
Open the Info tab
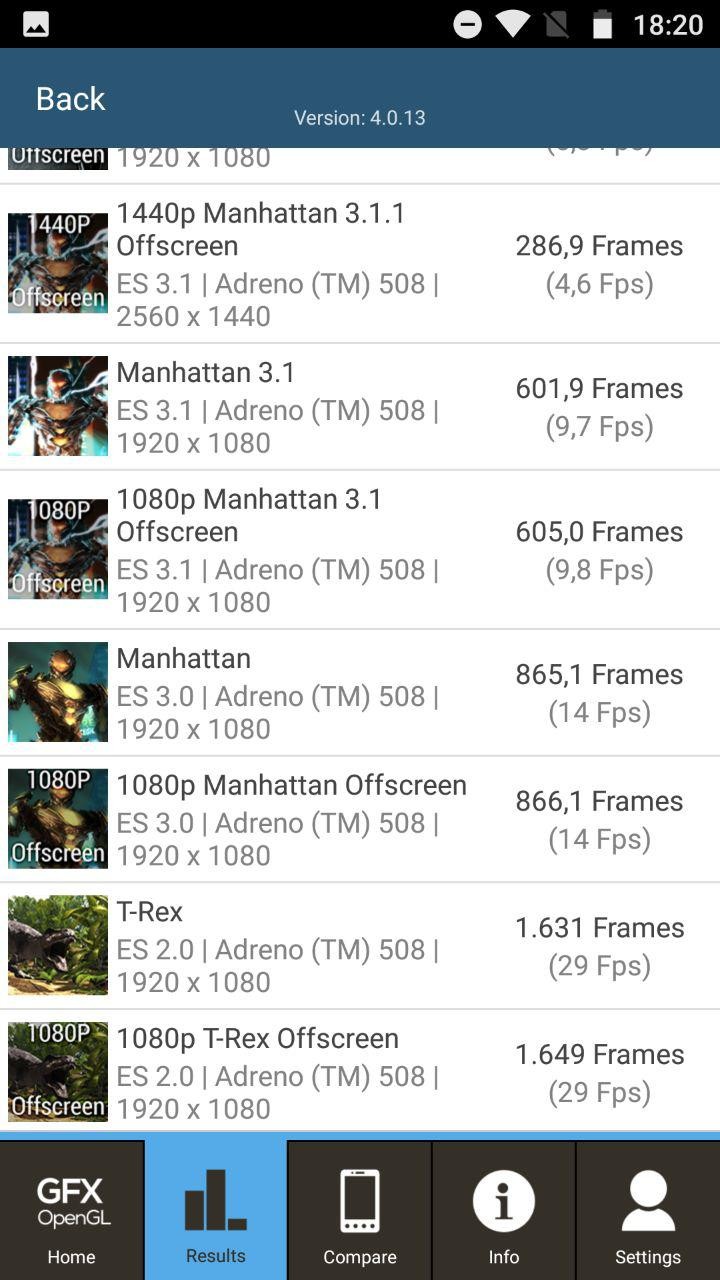pyautogui.click(x=504, y=1212)
